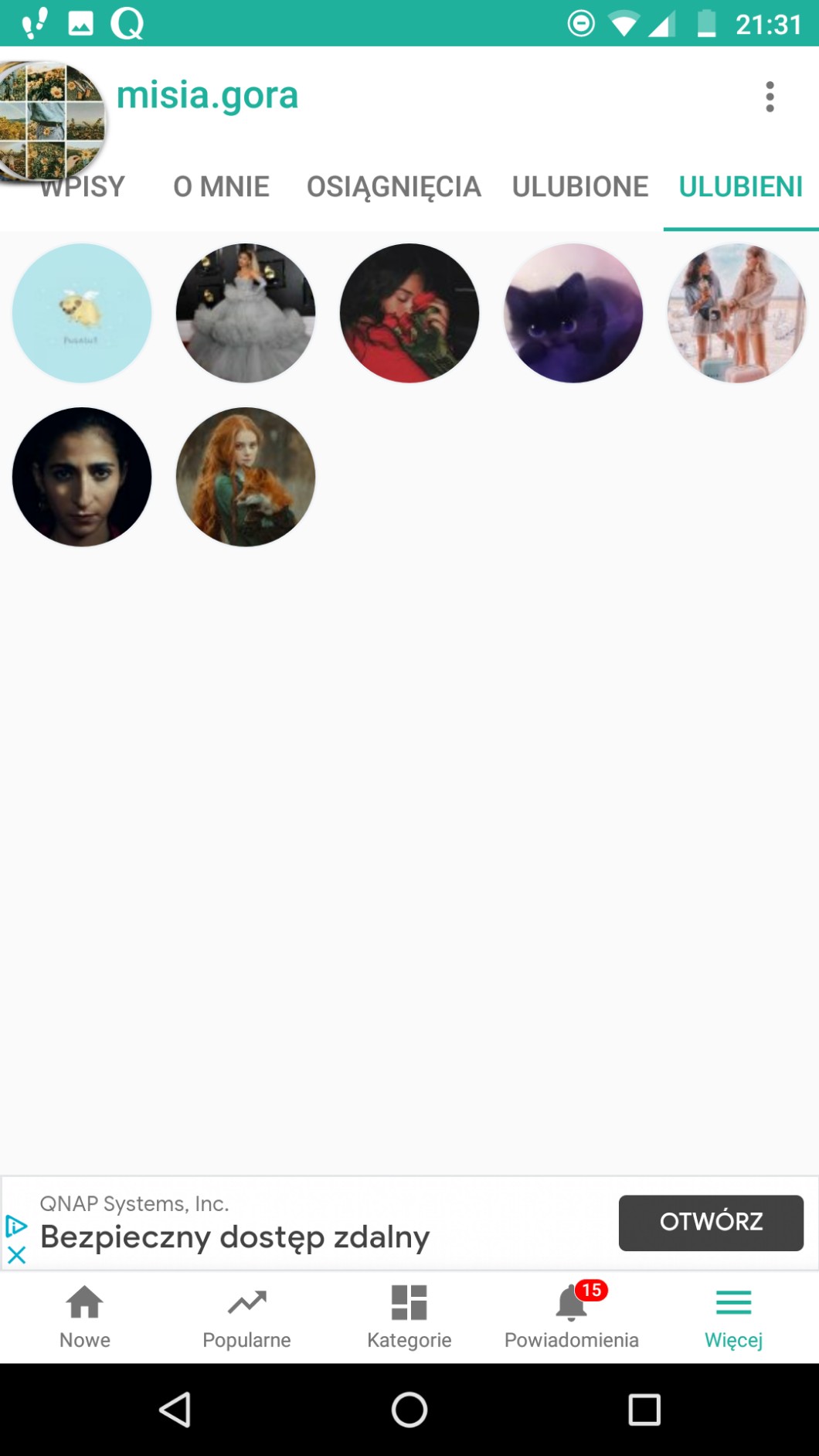The width and height of the screenshot is (819, 1456).
Task: Show the OSIĄGNIĘCIA tab
Action: [393, 187]
